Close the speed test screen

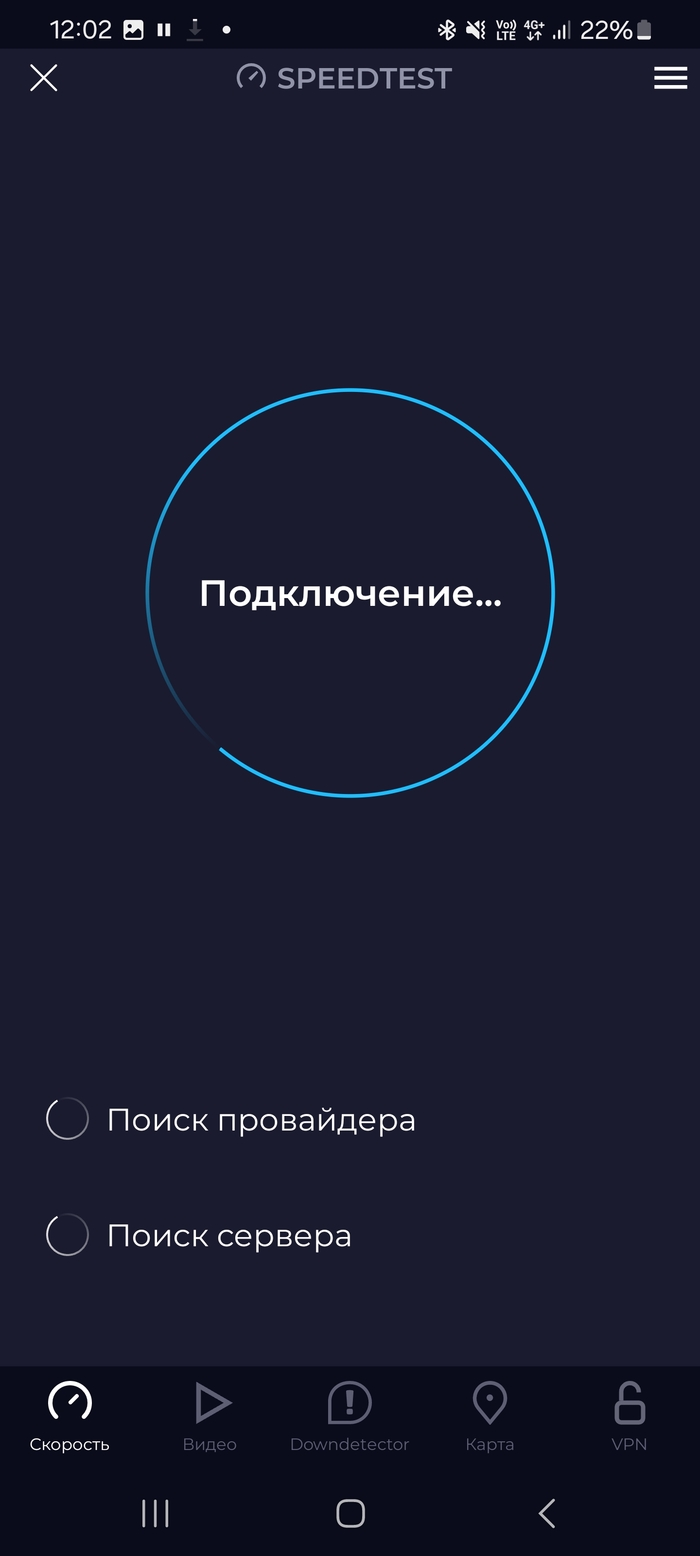click(44, 78)
